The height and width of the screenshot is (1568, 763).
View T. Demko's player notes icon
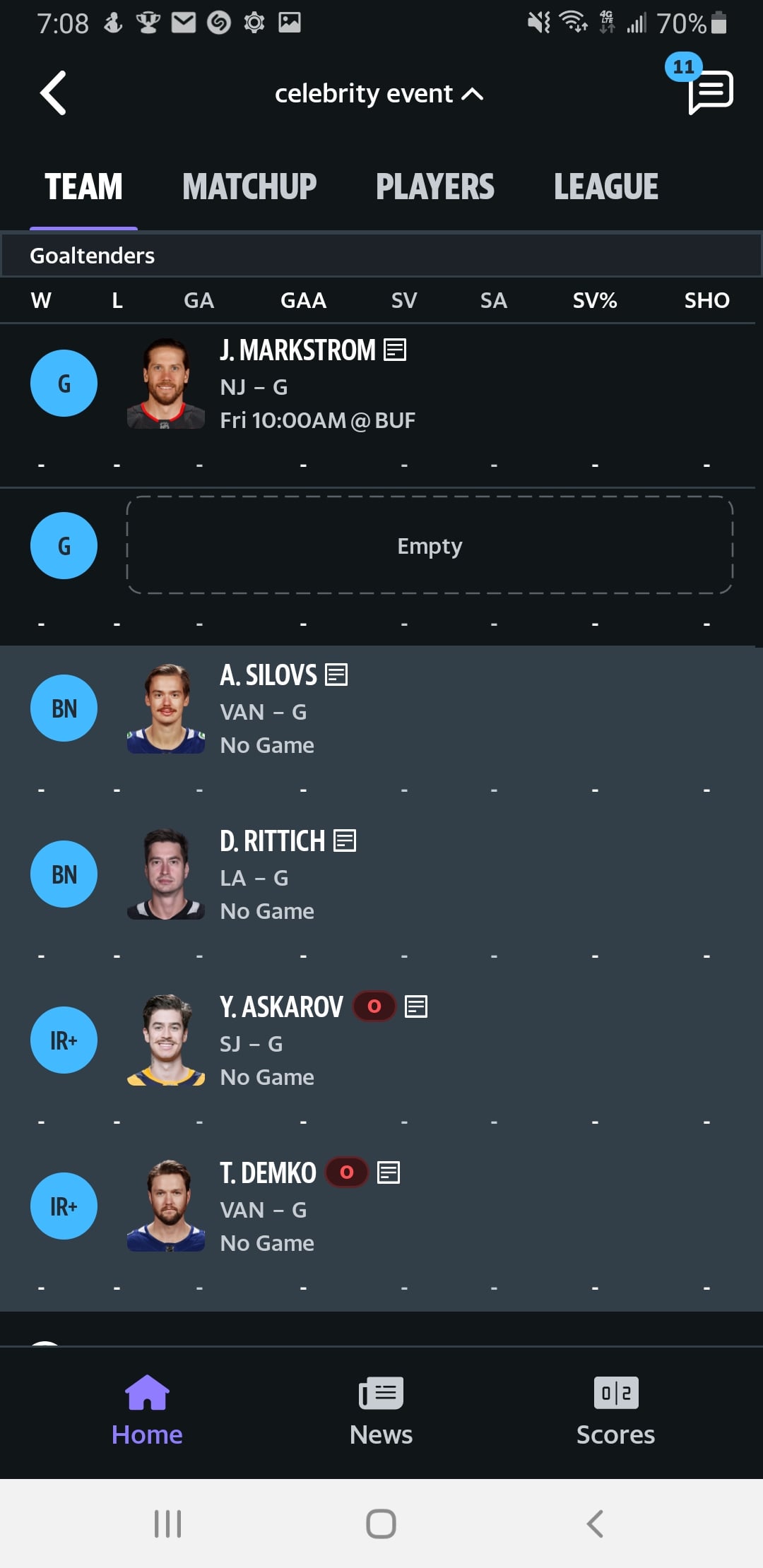tap(389, 1172)
